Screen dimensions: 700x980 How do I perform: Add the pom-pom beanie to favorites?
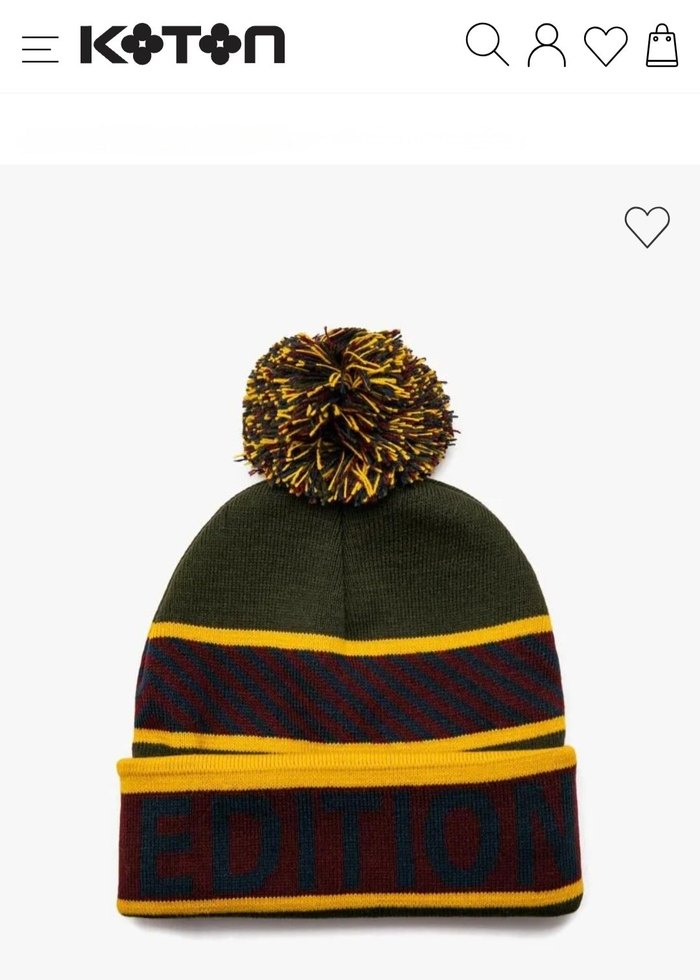[x=647, y=227]
